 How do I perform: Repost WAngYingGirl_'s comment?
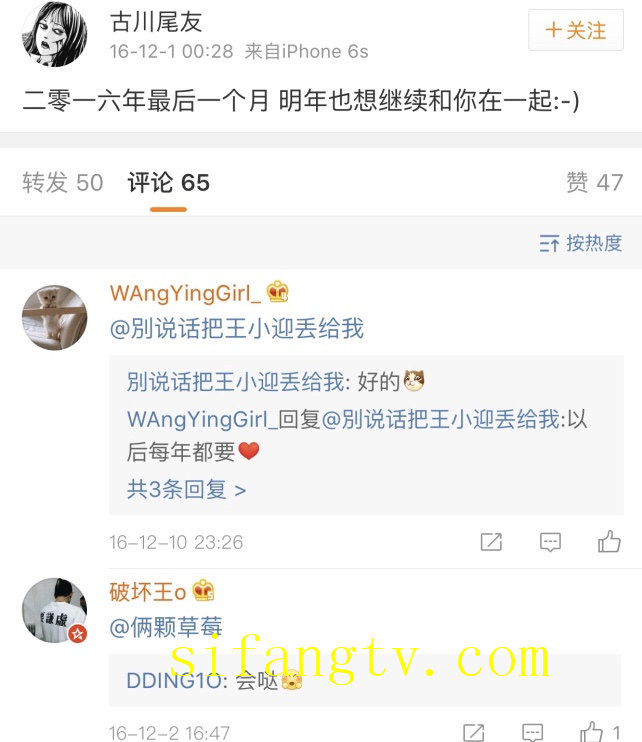491,542
